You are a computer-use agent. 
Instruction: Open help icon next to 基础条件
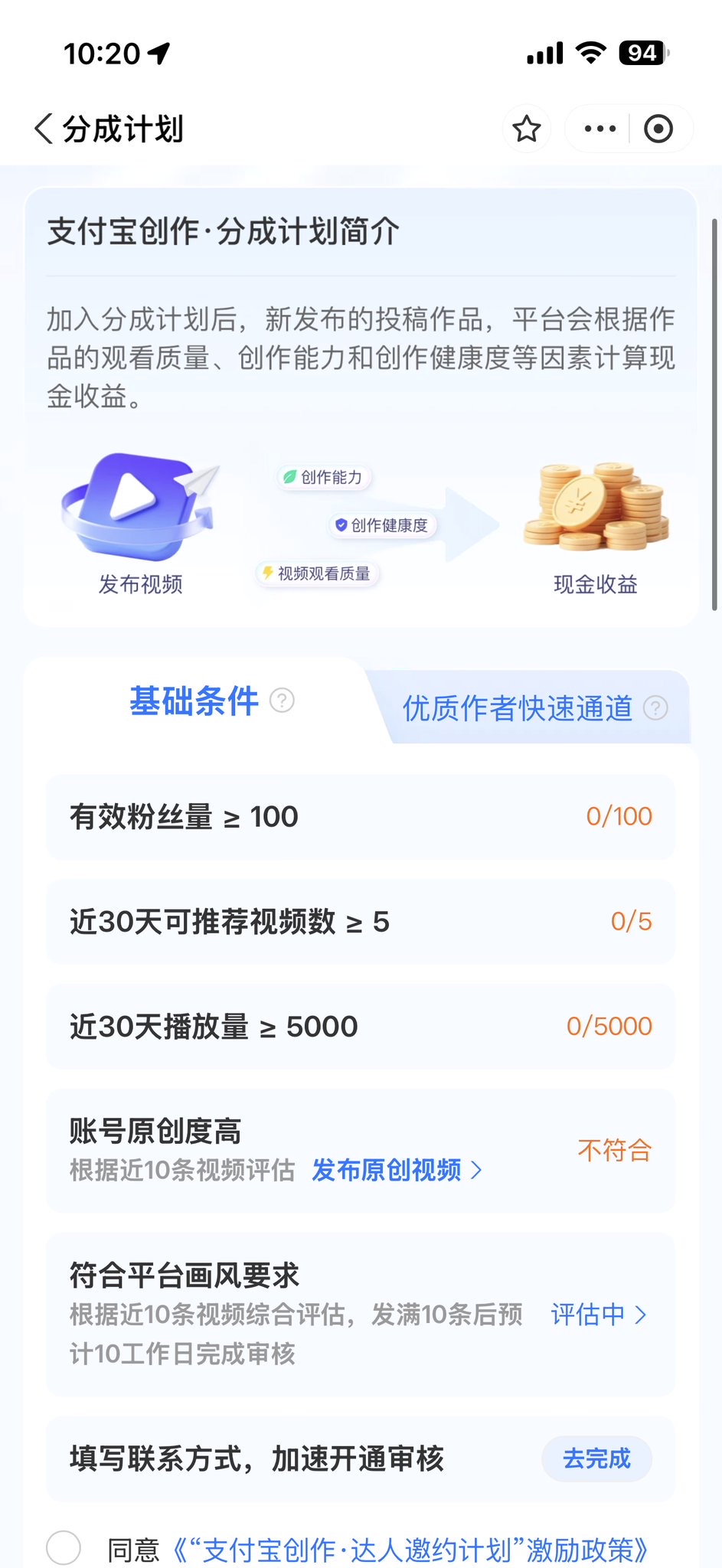[283, 701]
